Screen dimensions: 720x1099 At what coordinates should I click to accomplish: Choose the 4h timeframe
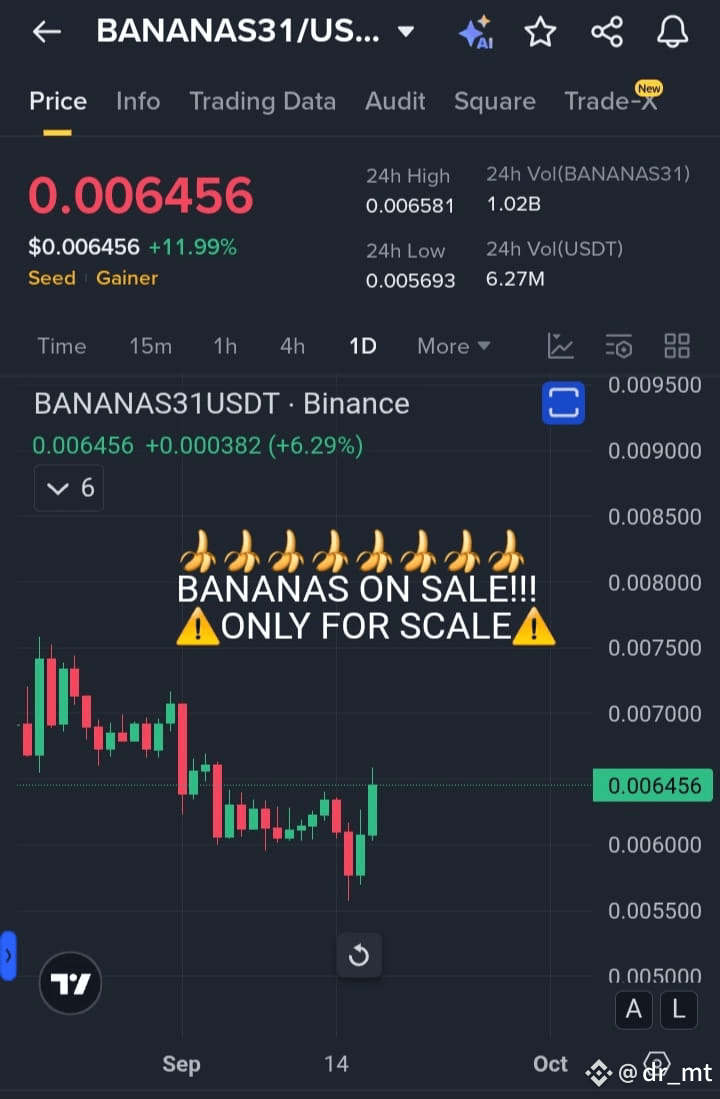point(292,346)
